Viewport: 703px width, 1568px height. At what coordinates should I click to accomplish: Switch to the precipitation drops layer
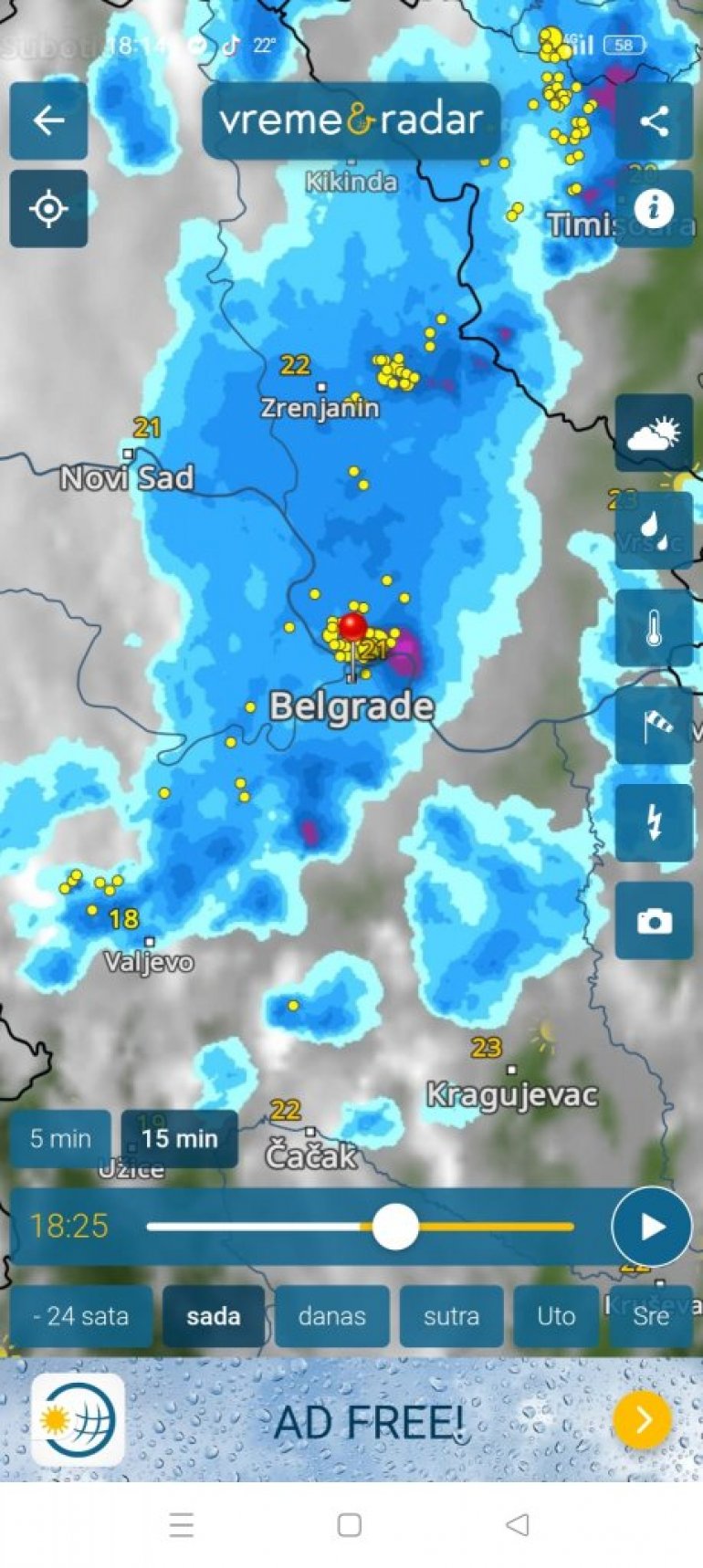(x=654, y=530)
